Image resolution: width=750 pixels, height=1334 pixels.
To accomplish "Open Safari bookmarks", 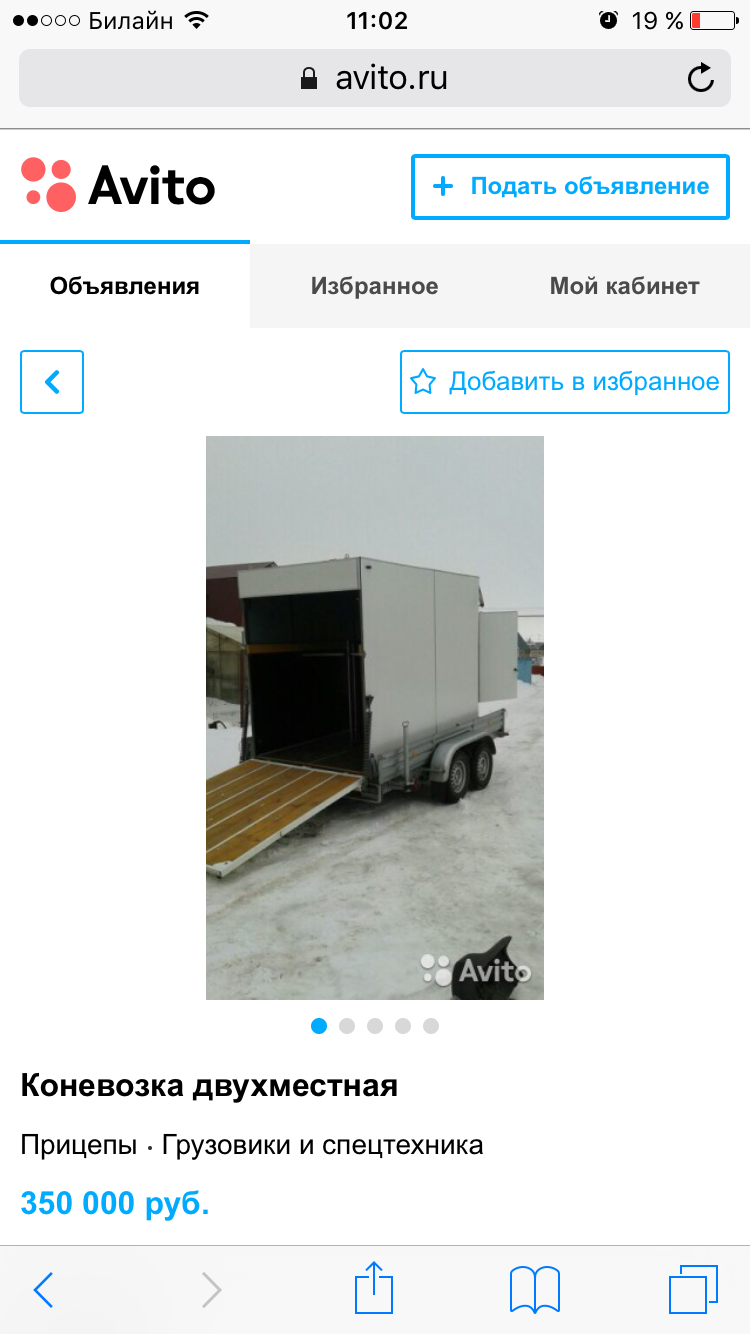I will [x=535, y=1290].
